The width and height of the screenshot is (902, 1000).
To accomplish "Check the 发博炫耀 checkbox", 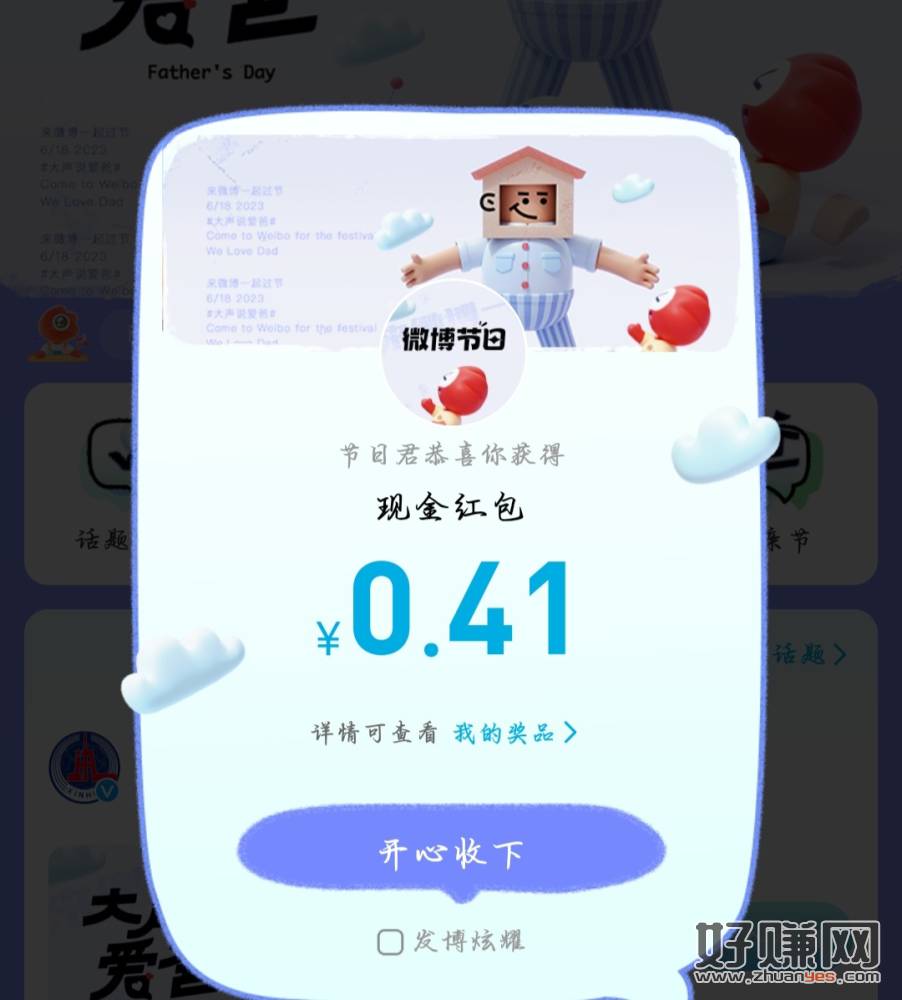I will click(390, 942).
